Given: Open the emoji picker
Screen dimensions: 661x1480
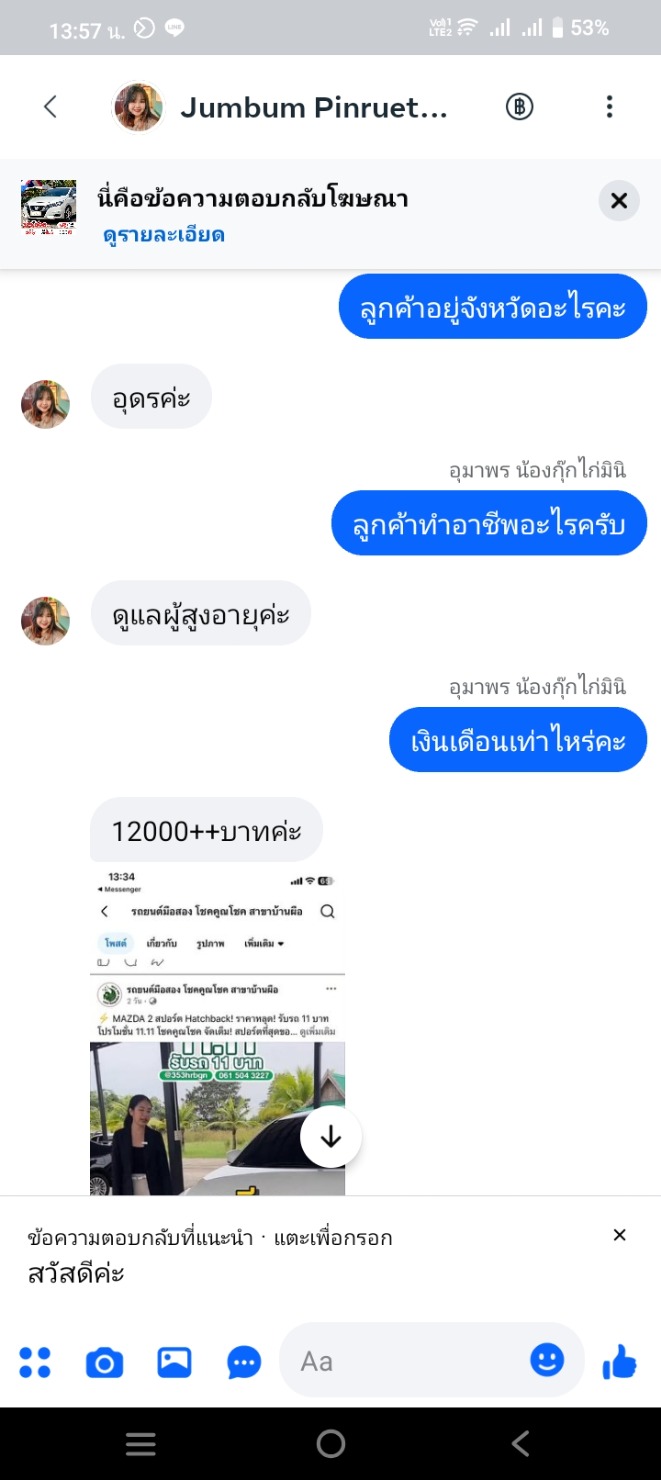Looking at the screenshot, I should click(x=547, y=1360).
